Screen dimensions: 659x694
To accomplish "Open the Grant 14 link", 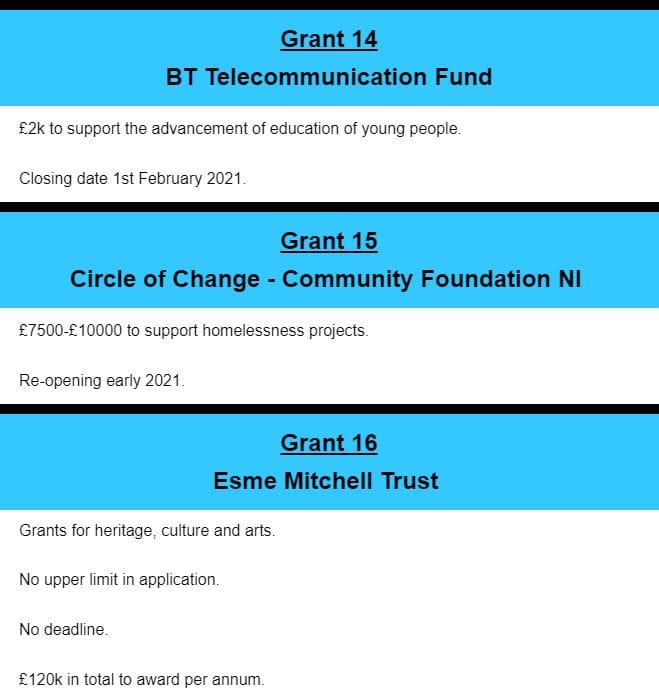I will coord(329,40).
